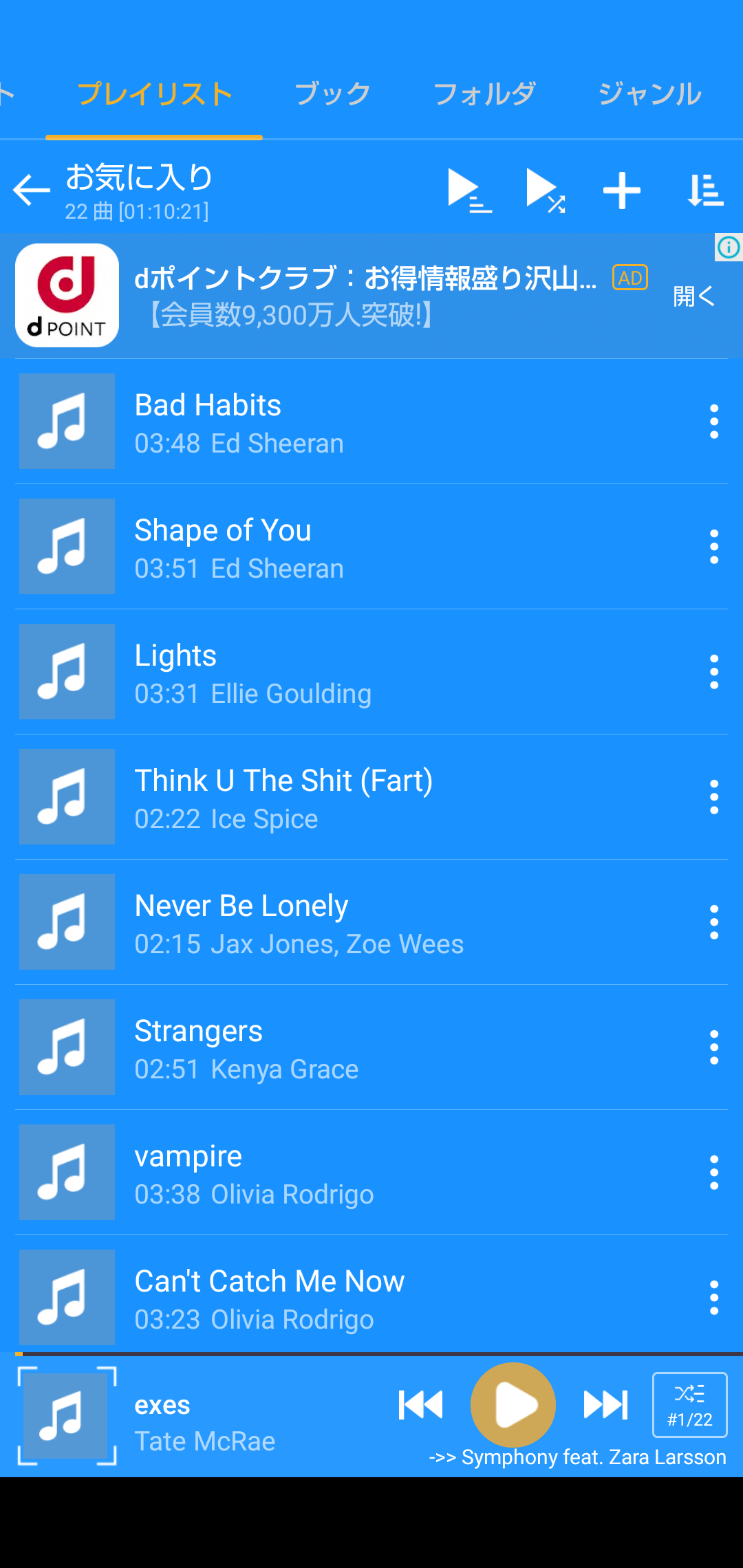Open options for Shape of You
The width and height of the screenshot is (743, 1568).
714,547
